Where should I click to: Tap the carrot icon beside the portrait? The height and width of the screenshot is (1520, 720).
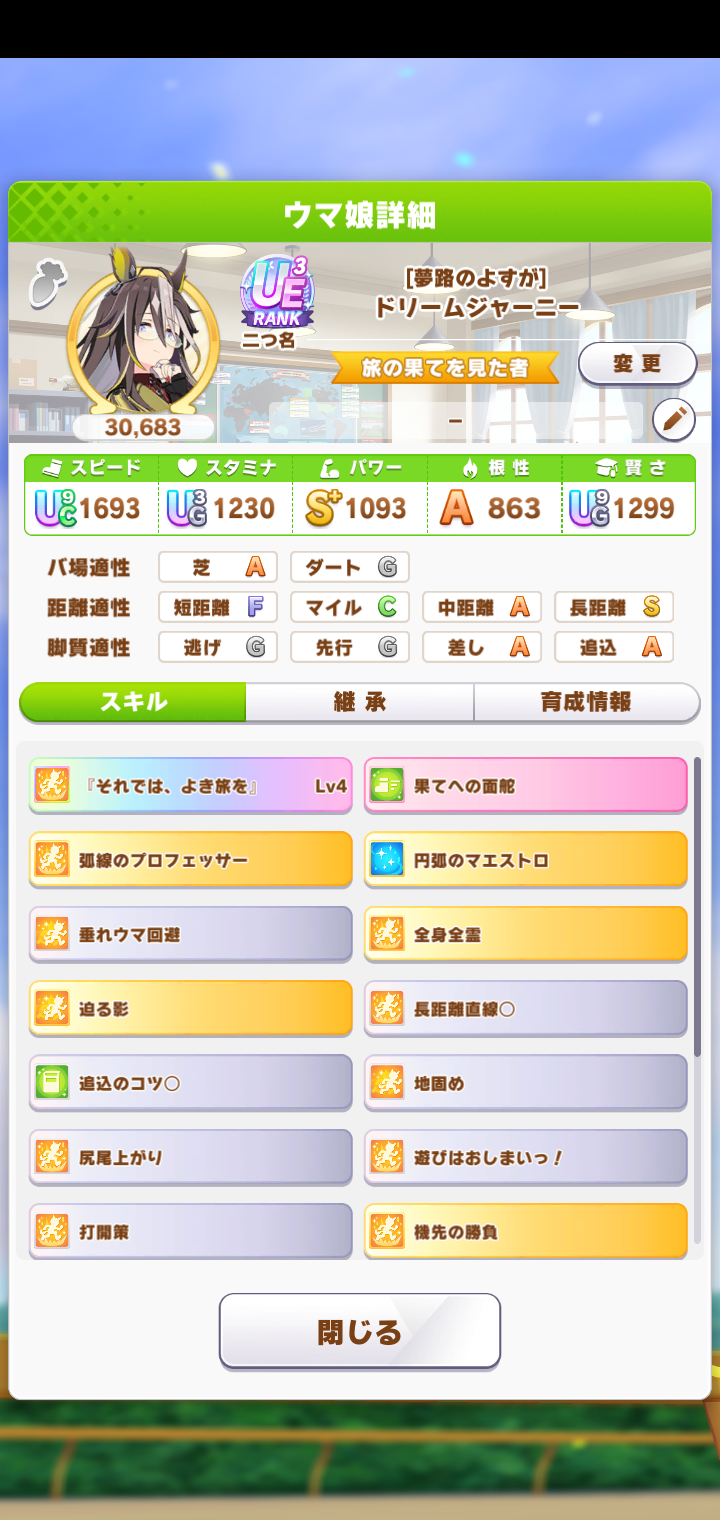click(x=46, y=281)
